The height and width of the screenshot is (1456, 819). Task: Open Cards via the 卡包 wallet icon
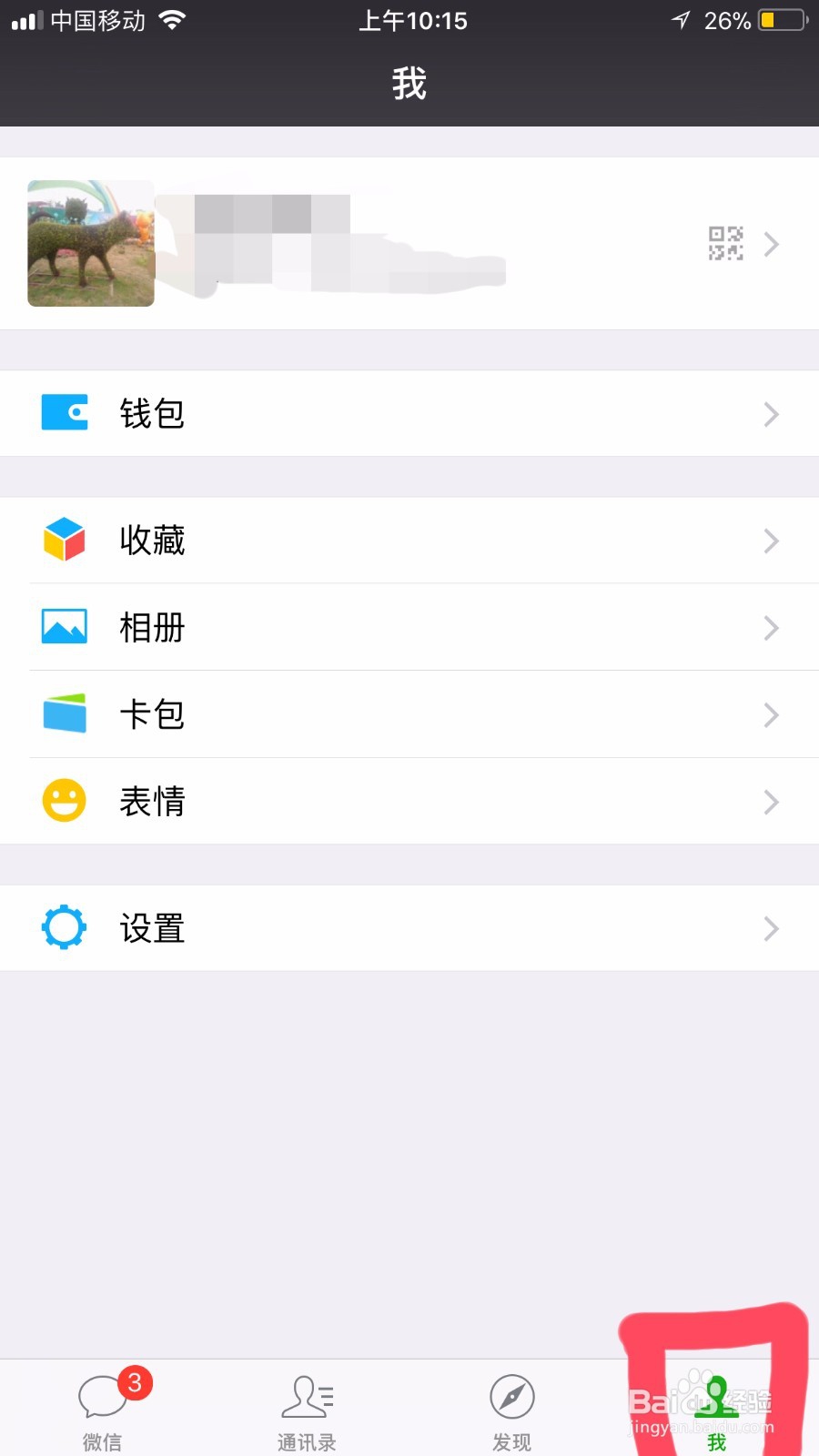(63, 713)
